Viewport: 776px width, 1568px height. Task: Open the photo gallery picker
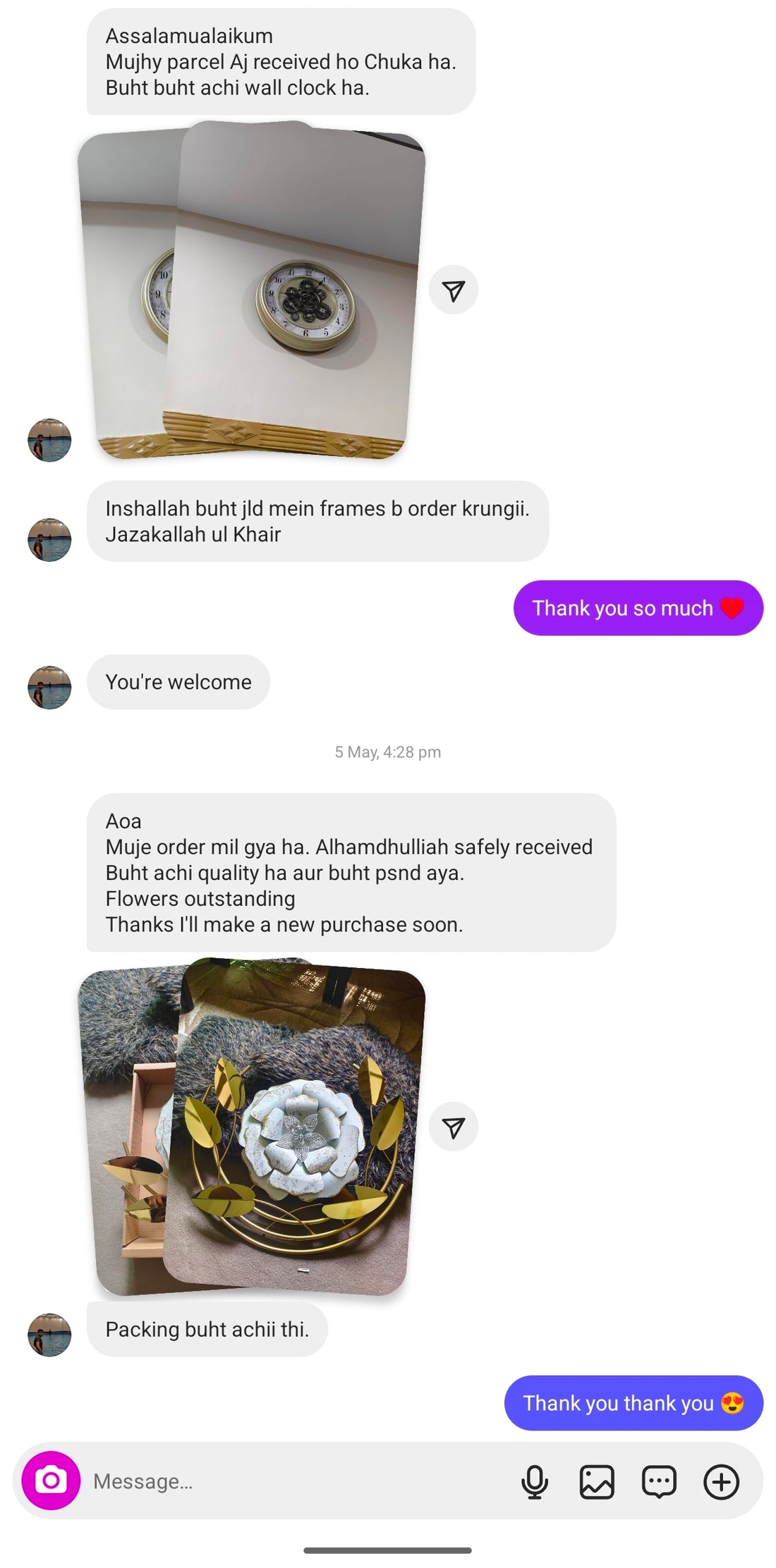pyautogui.click(x=597, y=1481)
